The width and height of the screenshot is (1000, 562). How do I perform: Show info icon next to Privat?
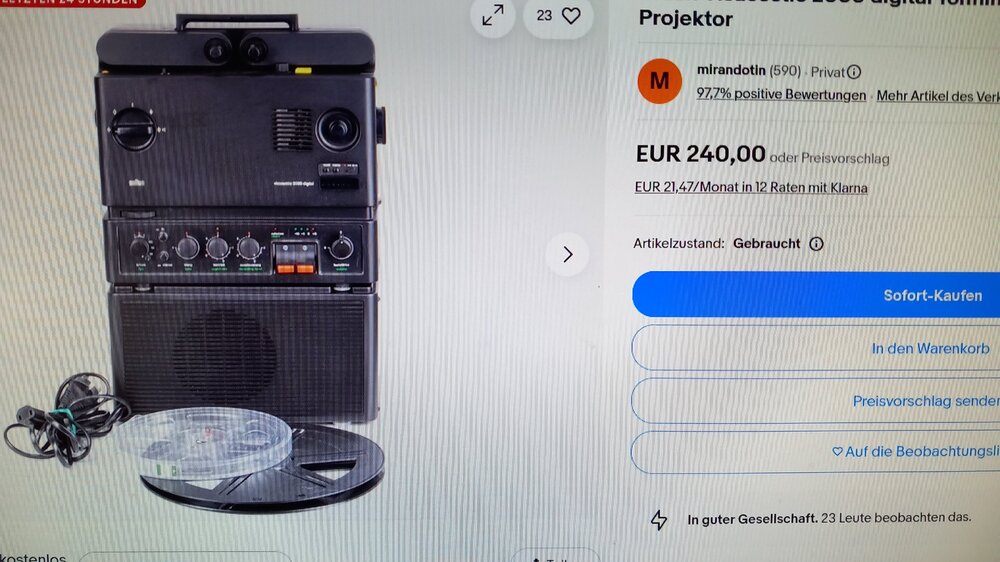coord(854,72)
